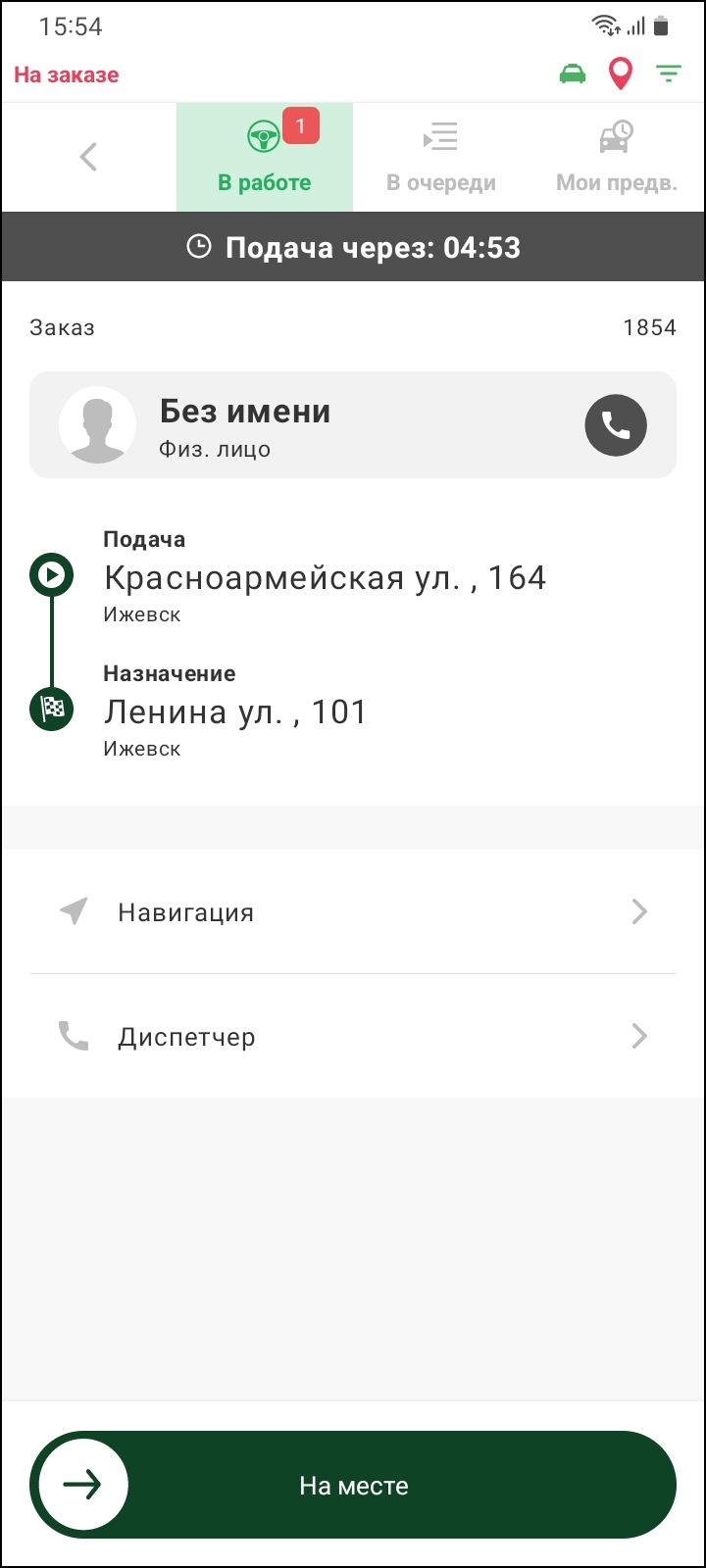The image size is (706, 1568).
Task: Call the passenger Без имени
Action: (x=616, y=425)
